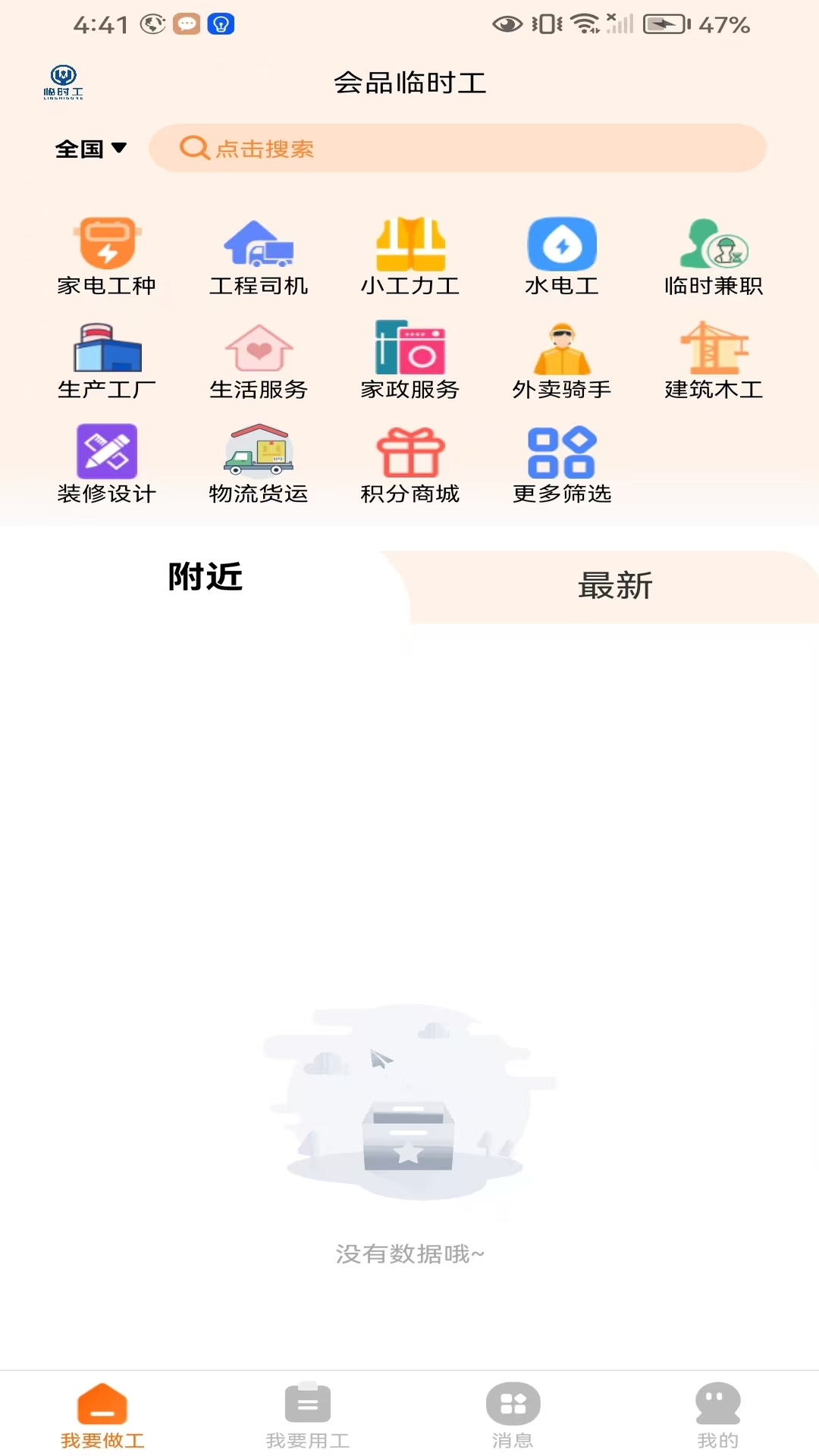Screen dimensions: 819x1456
Task: Open 家政服务 jobs
Action: [410, 360]
